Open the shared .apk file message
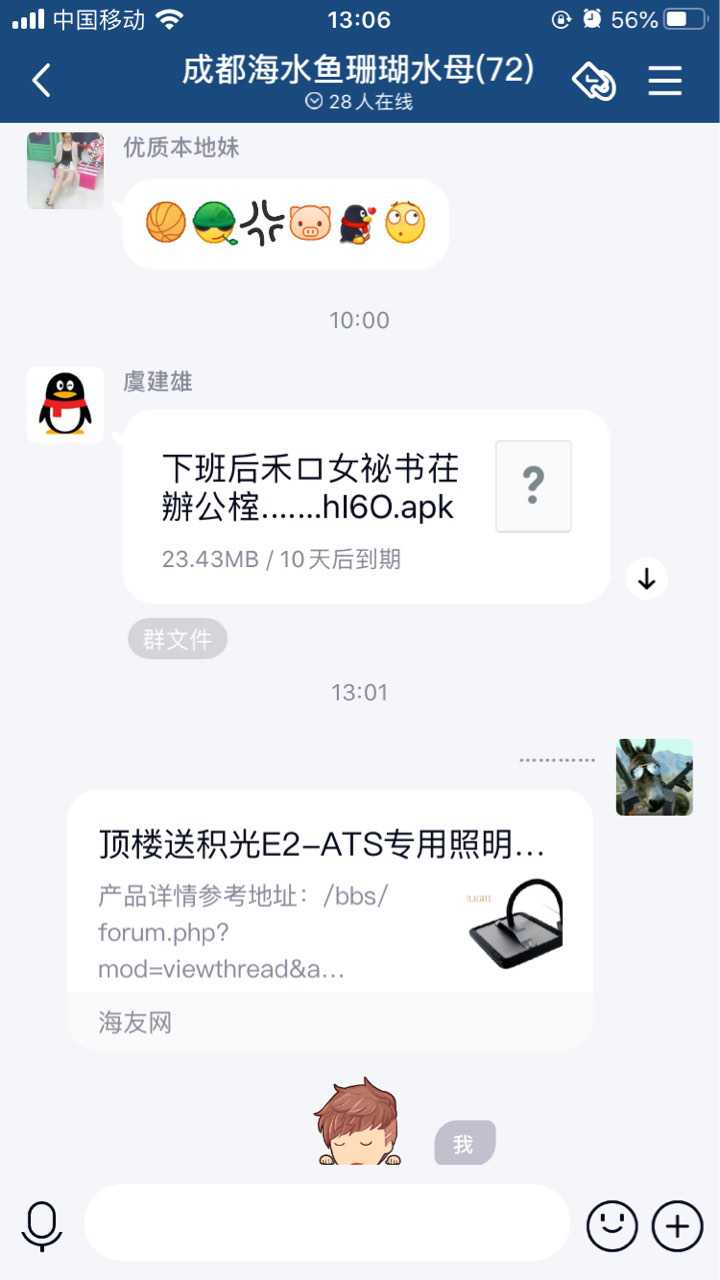 click(365, 505)
